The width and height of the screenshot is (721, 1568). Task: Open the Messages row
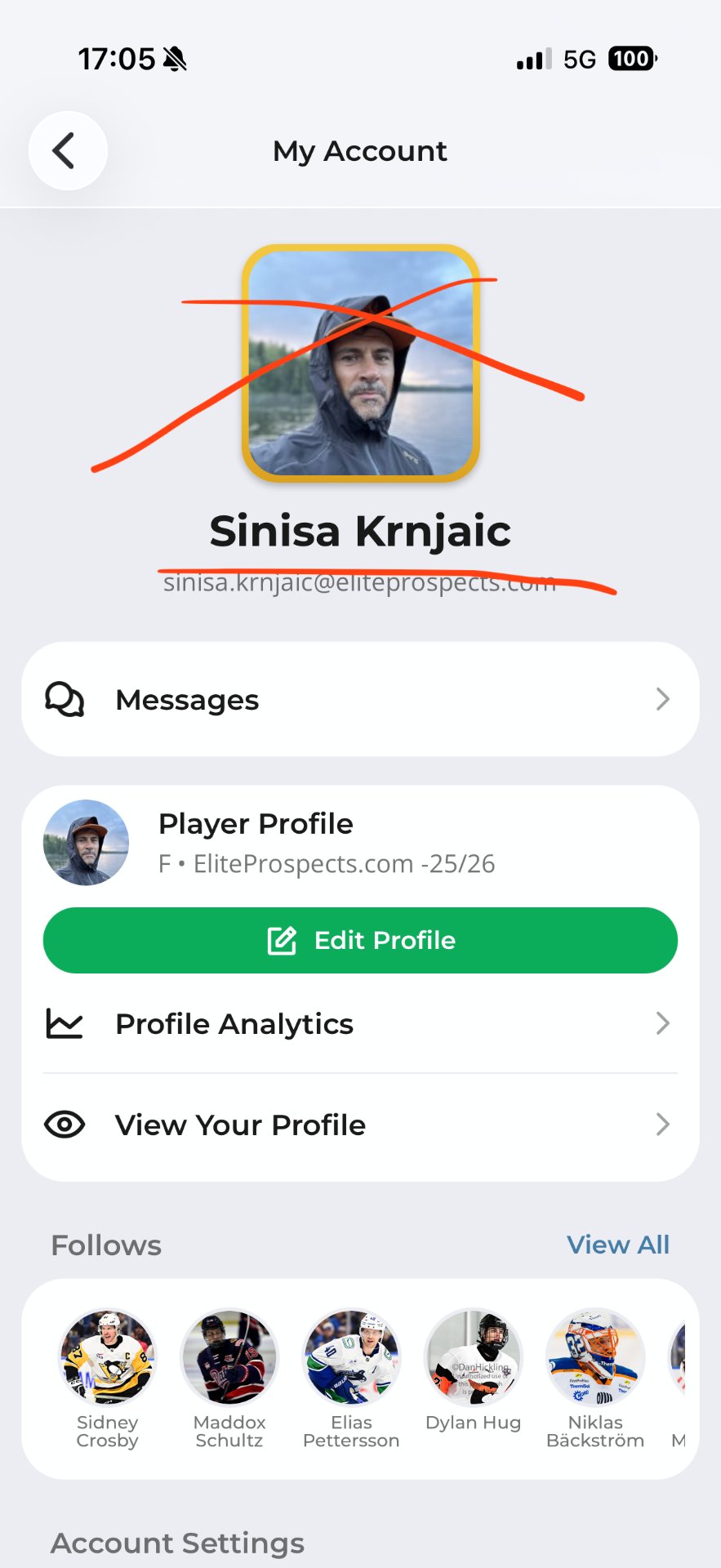tap(360, 700)
